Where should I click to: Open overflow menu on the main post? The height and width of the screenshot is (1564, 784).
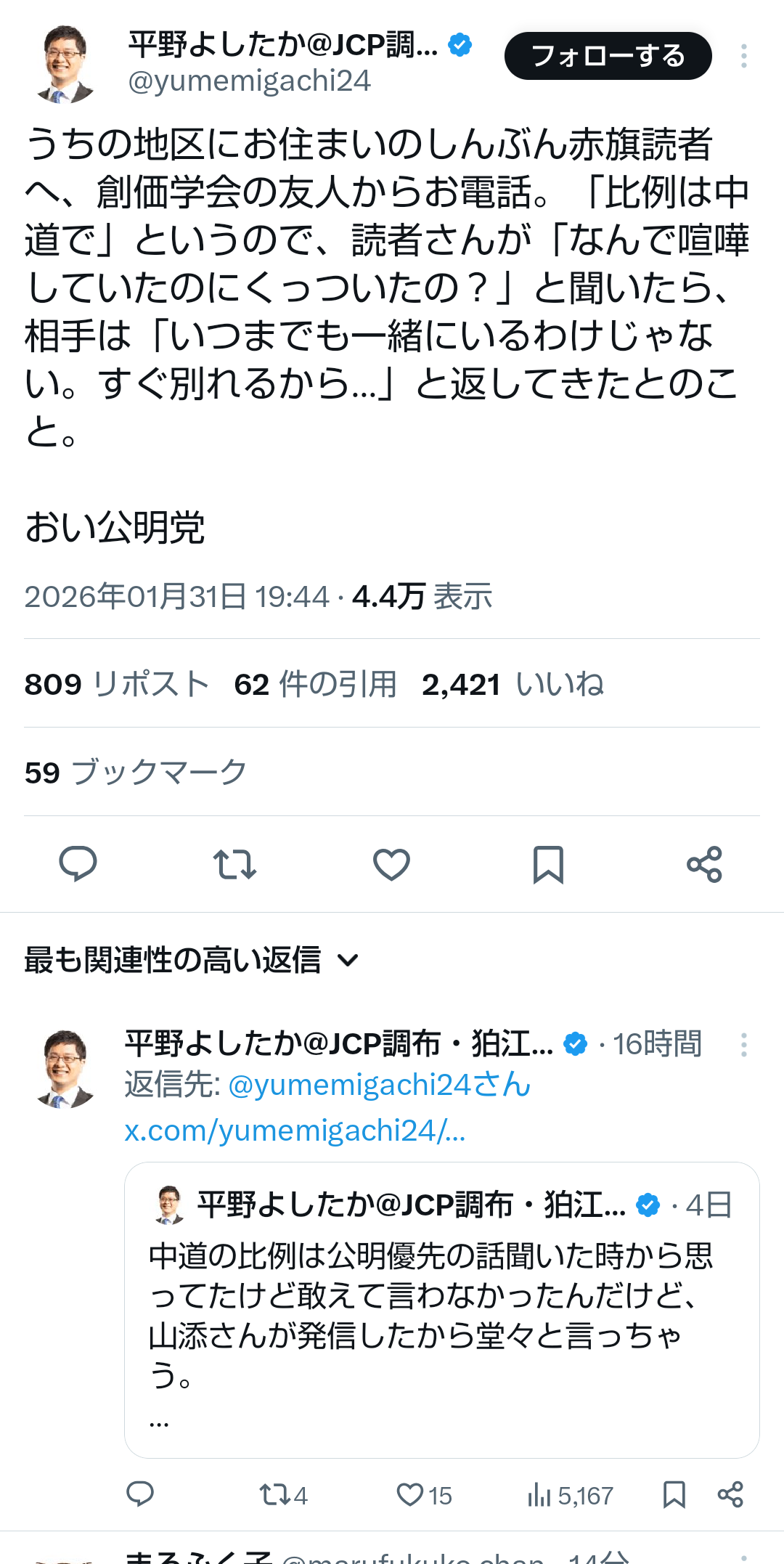point(743,56)
